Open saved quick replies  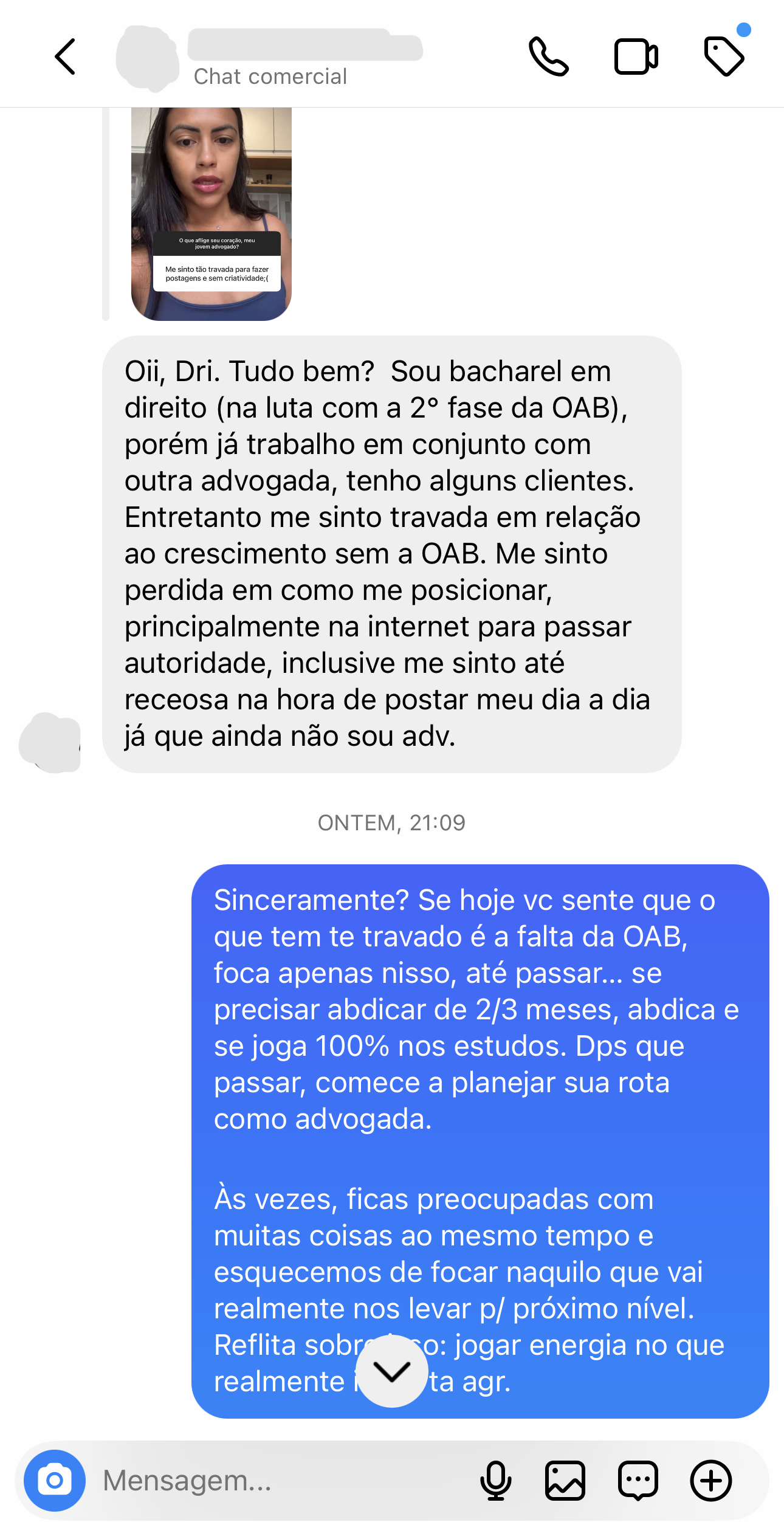(638, 1481)
